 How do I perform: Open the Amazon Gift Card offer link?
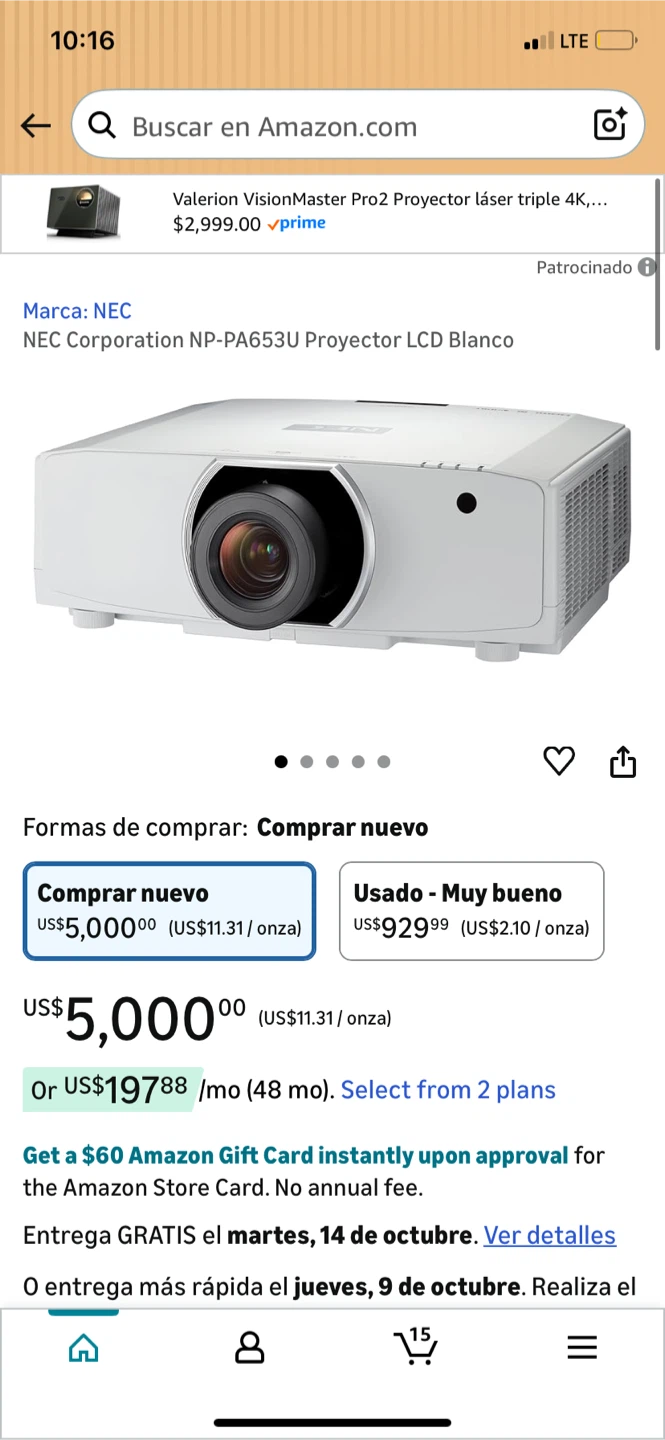point(295,1156)
